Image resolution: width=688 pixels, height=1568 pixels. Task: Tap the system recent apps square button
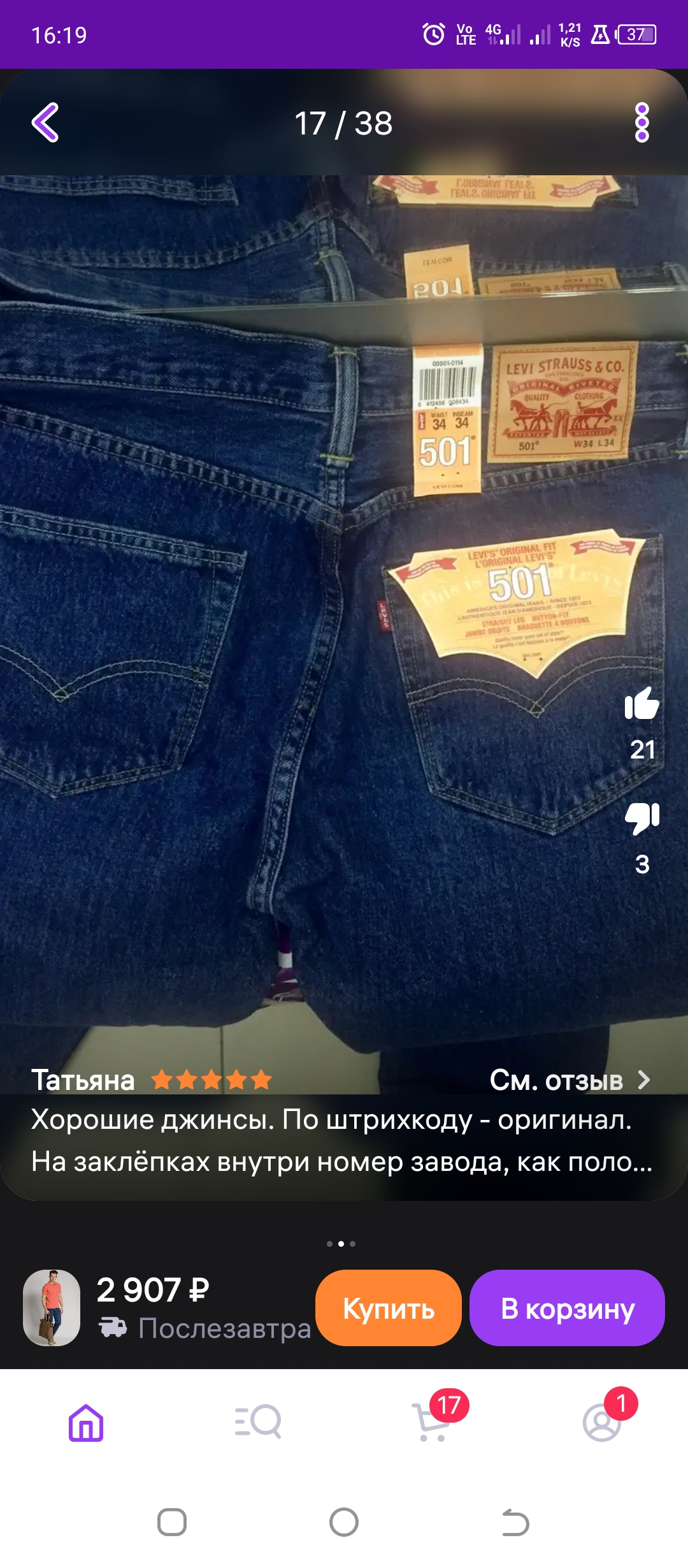point(172,1522)
